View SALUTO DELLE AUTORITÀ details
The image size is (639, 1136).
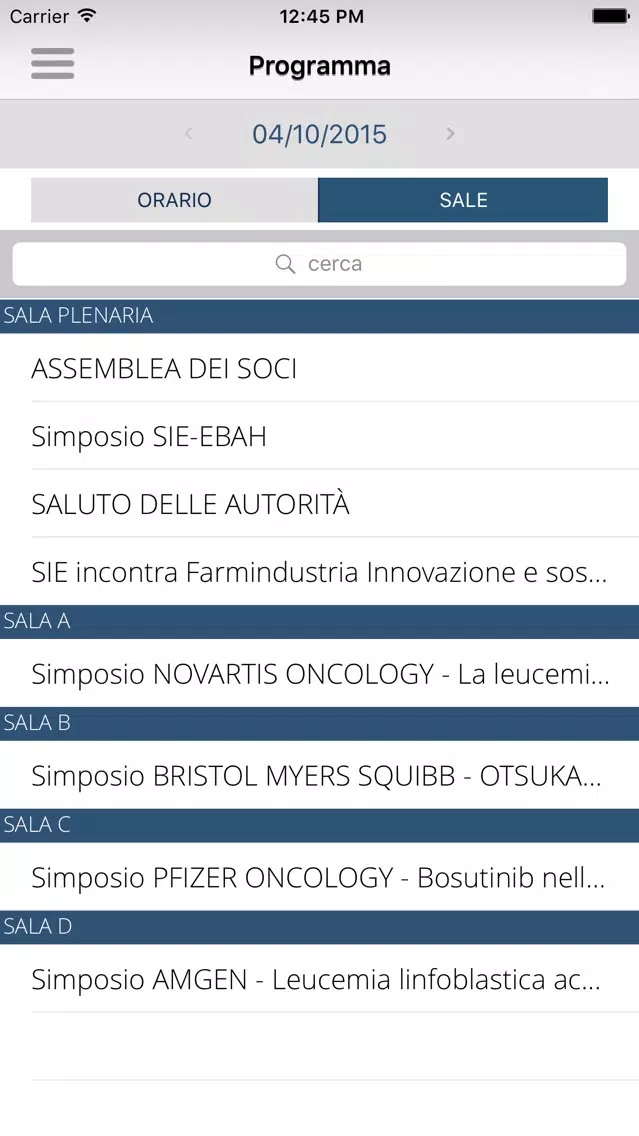point(320,504)
